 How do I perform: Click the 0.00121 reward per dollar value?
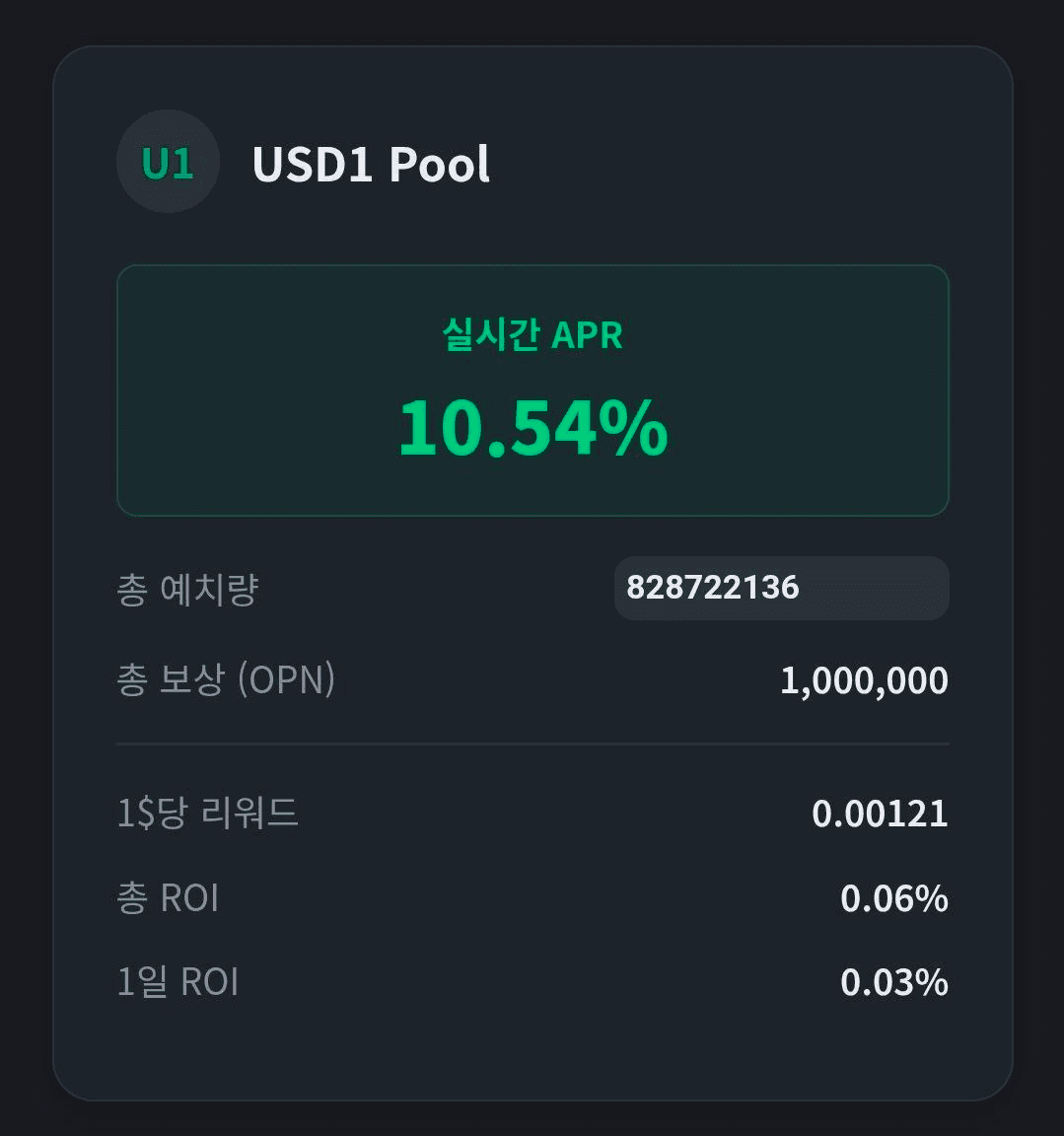pyautogui.click(x=879, y=814)
